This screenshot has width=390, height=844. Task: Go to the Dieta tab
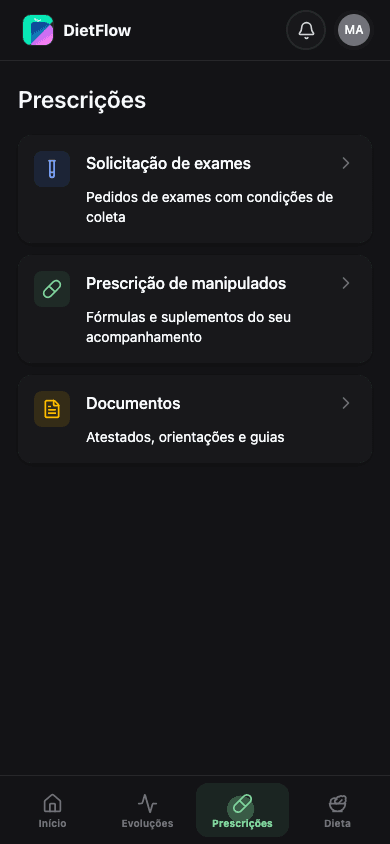[337, 810]
